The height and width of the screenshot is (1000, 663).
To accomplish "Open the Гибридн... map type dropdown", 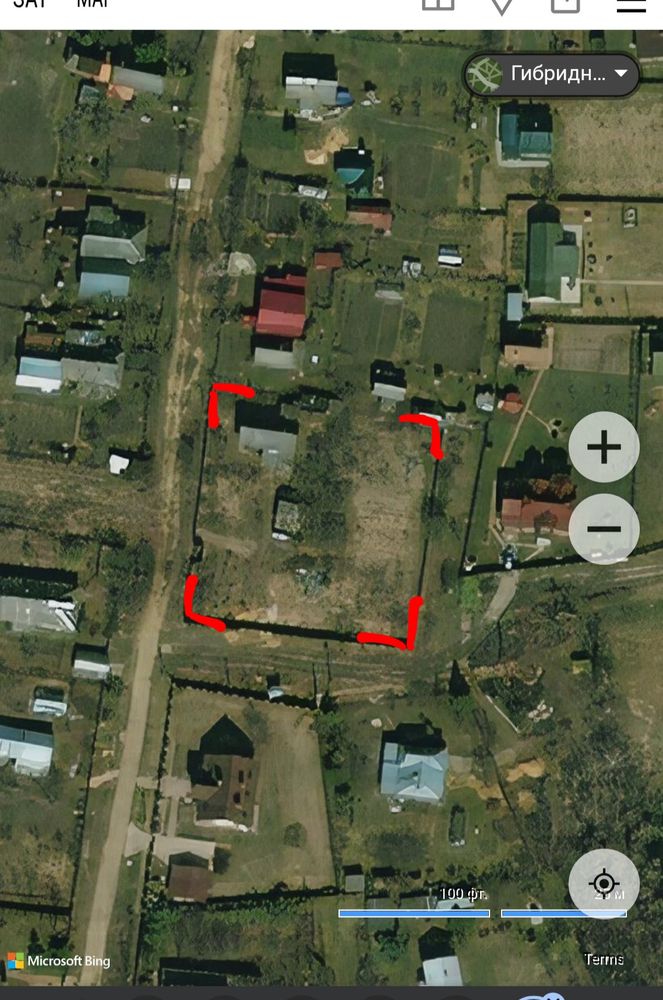I will 551,74.
